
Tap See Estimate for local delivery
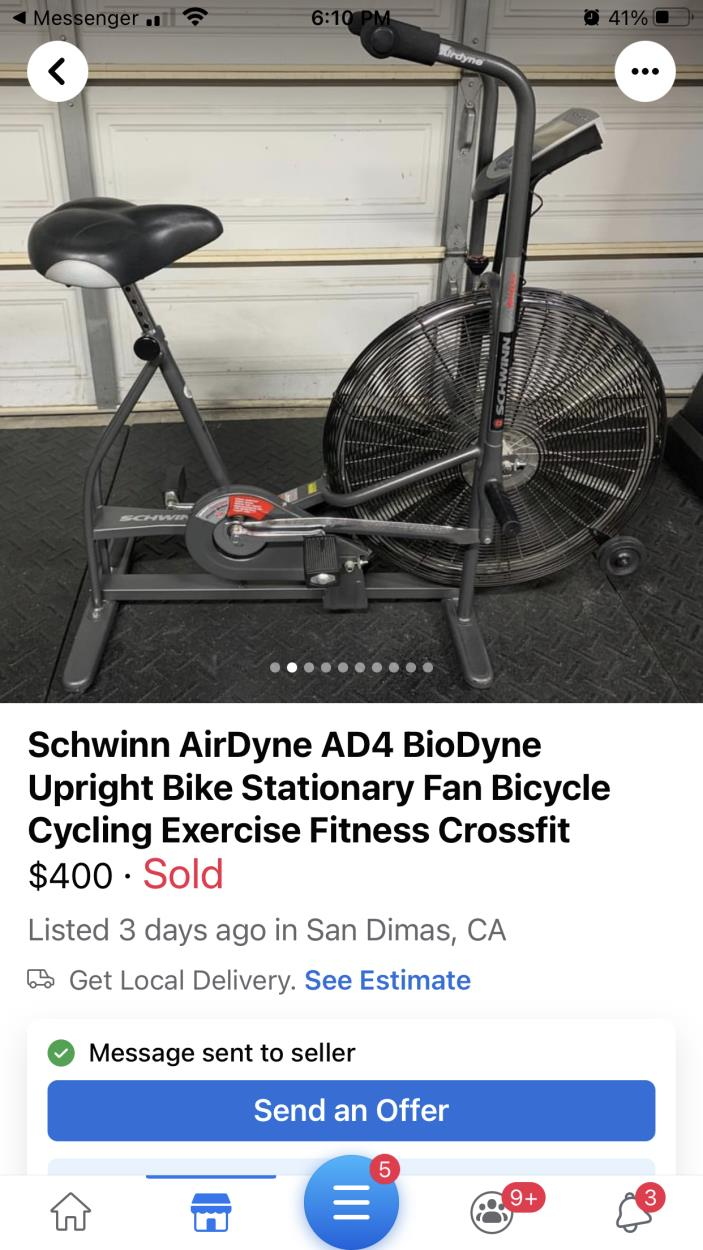click(x=387, y=980)
